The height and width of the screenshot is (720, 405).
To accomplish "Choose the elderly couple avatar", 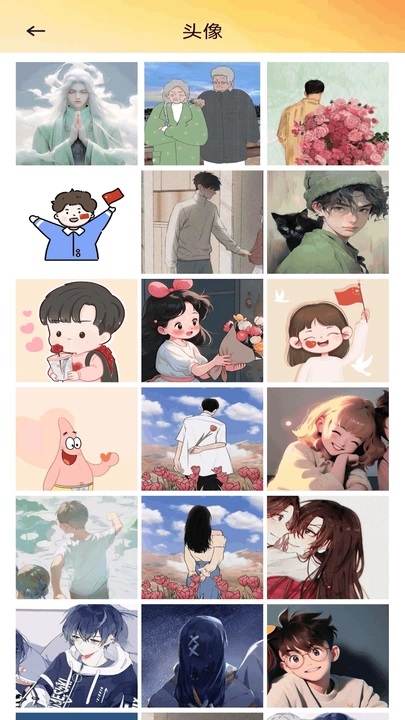I will 202,113.
